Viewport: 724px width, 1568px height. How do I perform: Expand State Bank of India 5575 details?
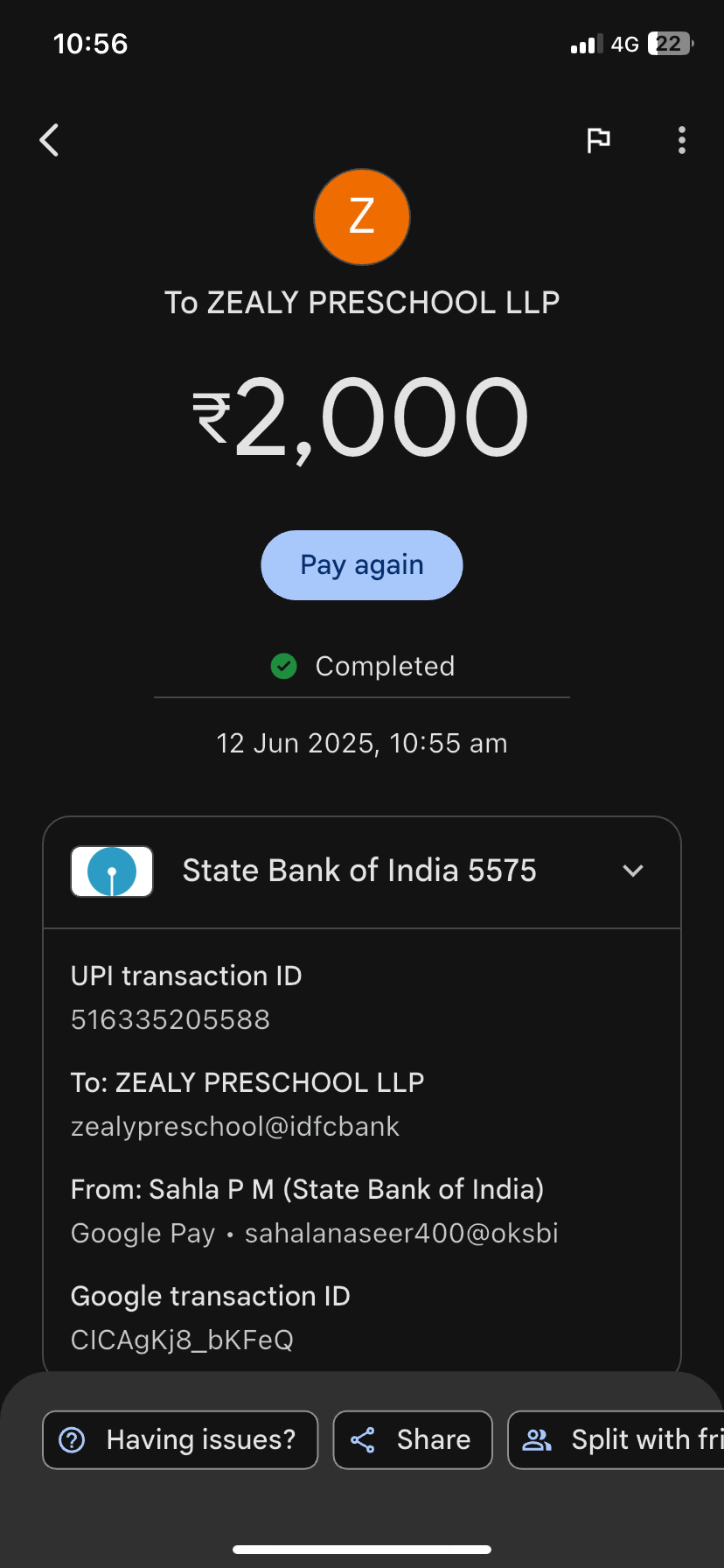tap(632, 871)
